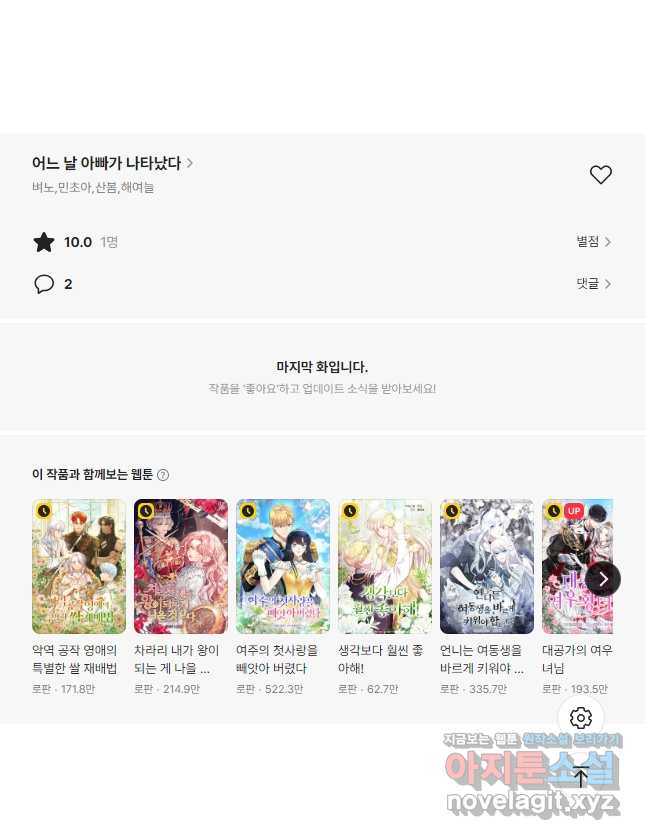645x840 pixels.
Task: Like this webtoon with the heart icon
Action: coord(600,175)
